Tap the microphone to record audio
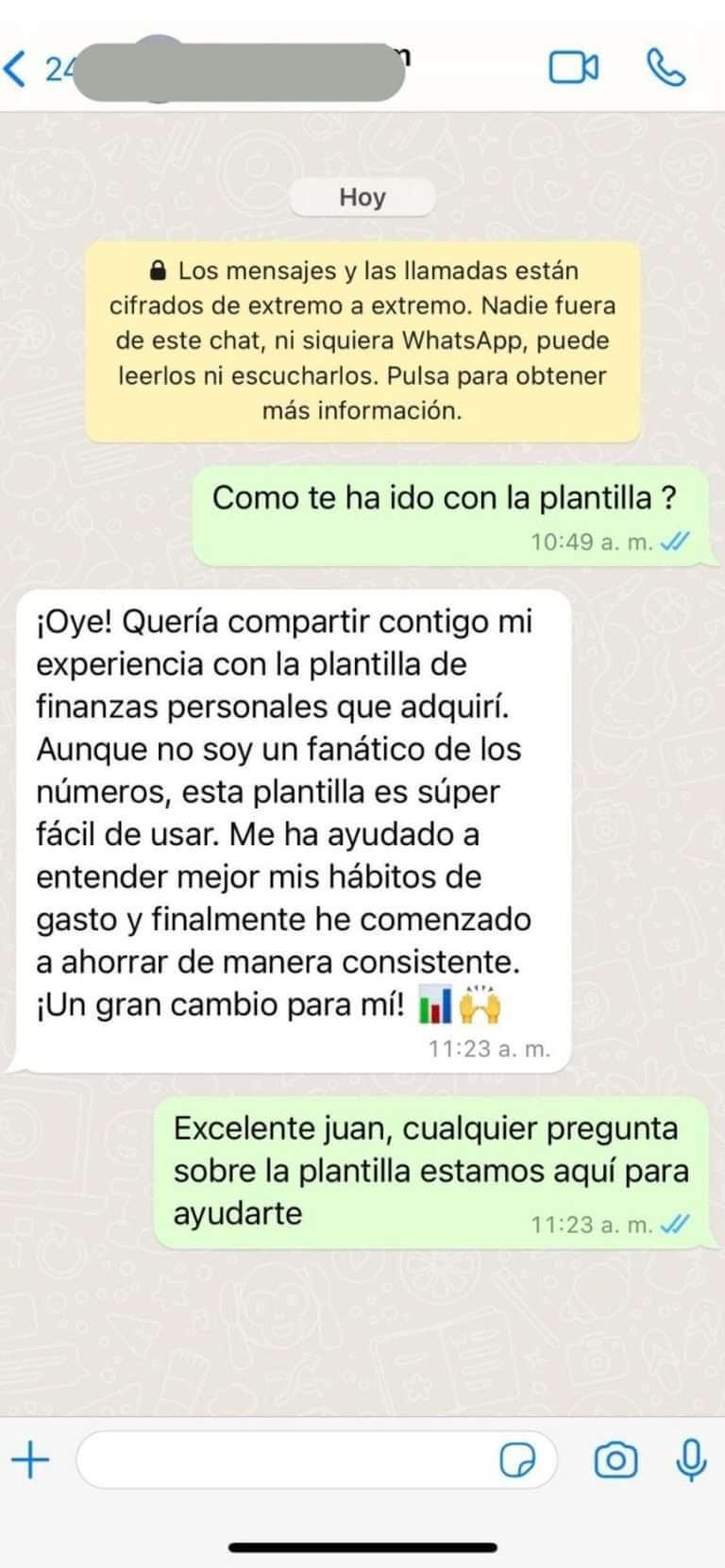Viewport: 725px width, 1568px height. [x=692, y=1460]
